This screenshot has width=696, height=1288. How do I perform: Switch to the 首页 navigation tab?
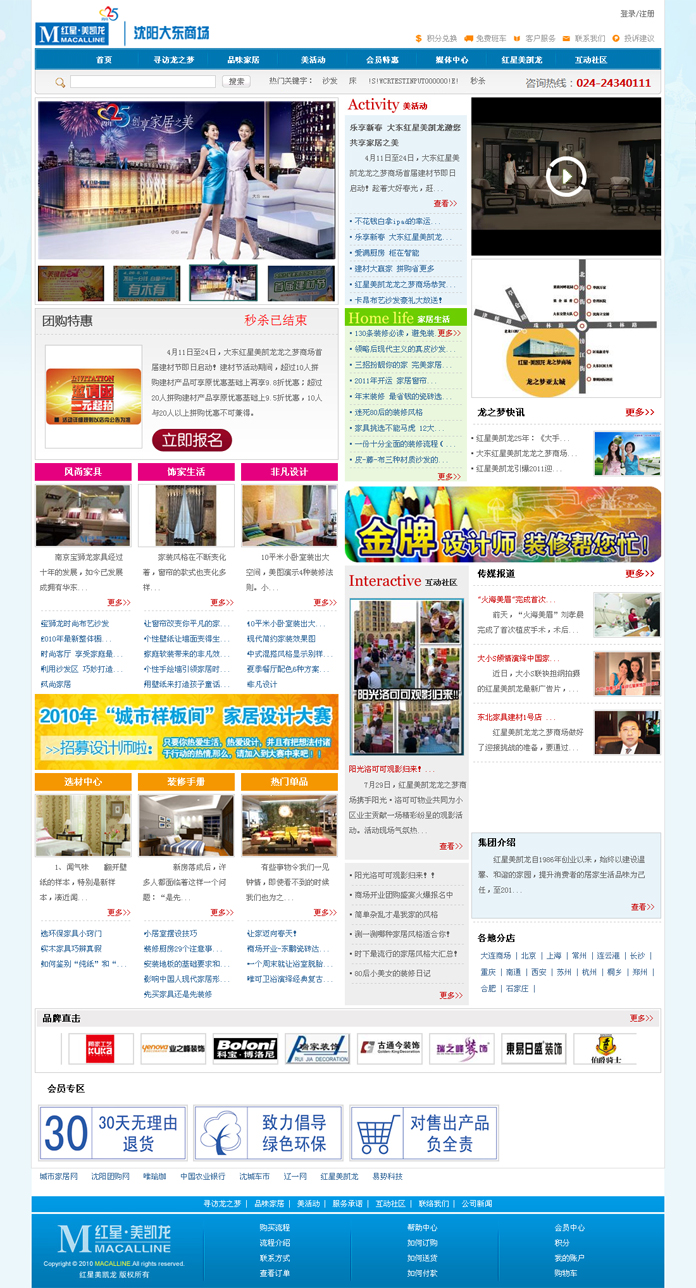tap(104, 60)
